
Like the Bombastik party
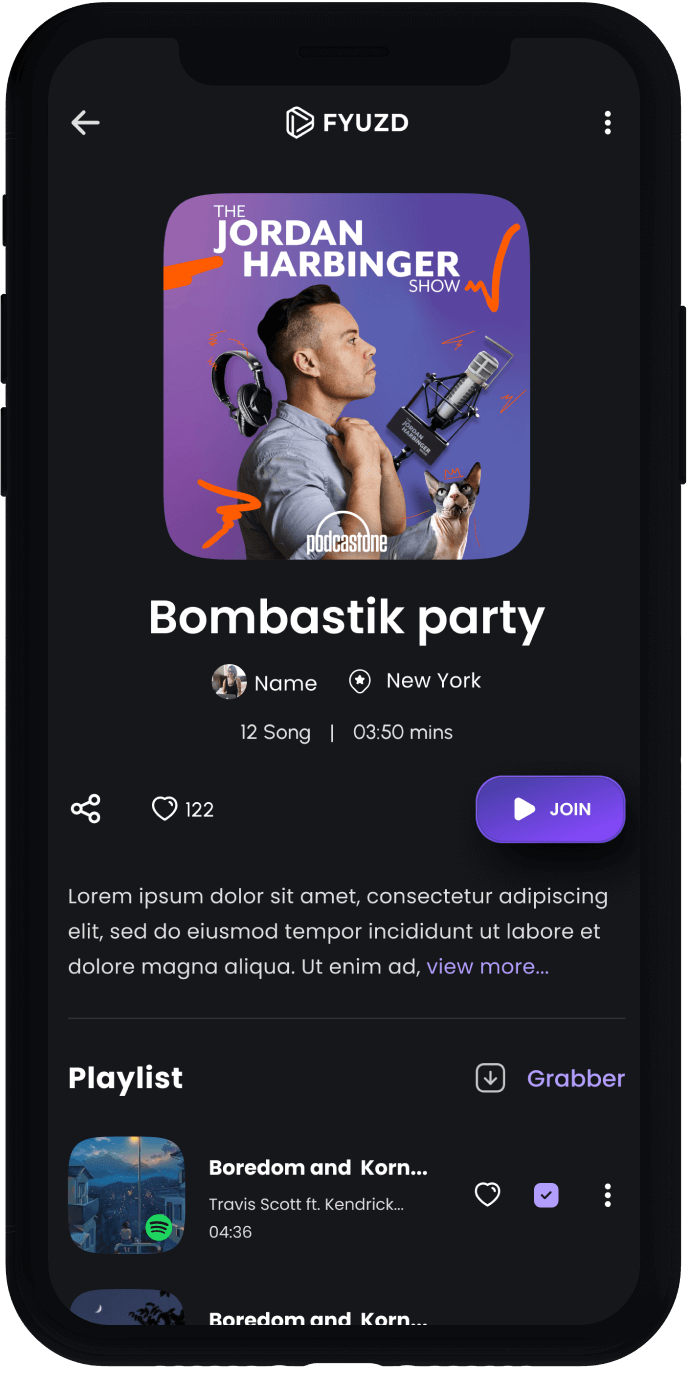tap(164, 809)
